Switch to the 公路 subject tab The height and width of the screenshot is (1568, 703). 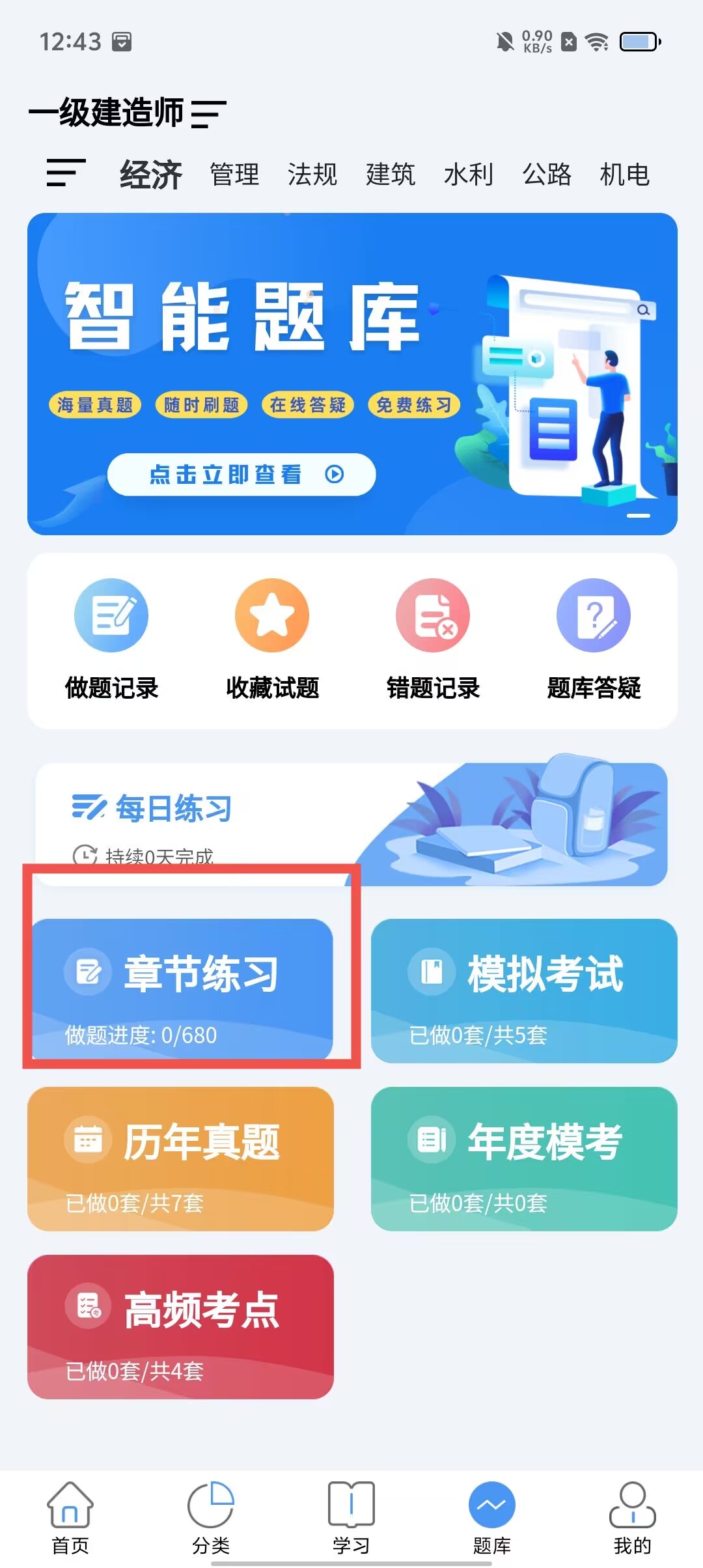click(547, 175)
